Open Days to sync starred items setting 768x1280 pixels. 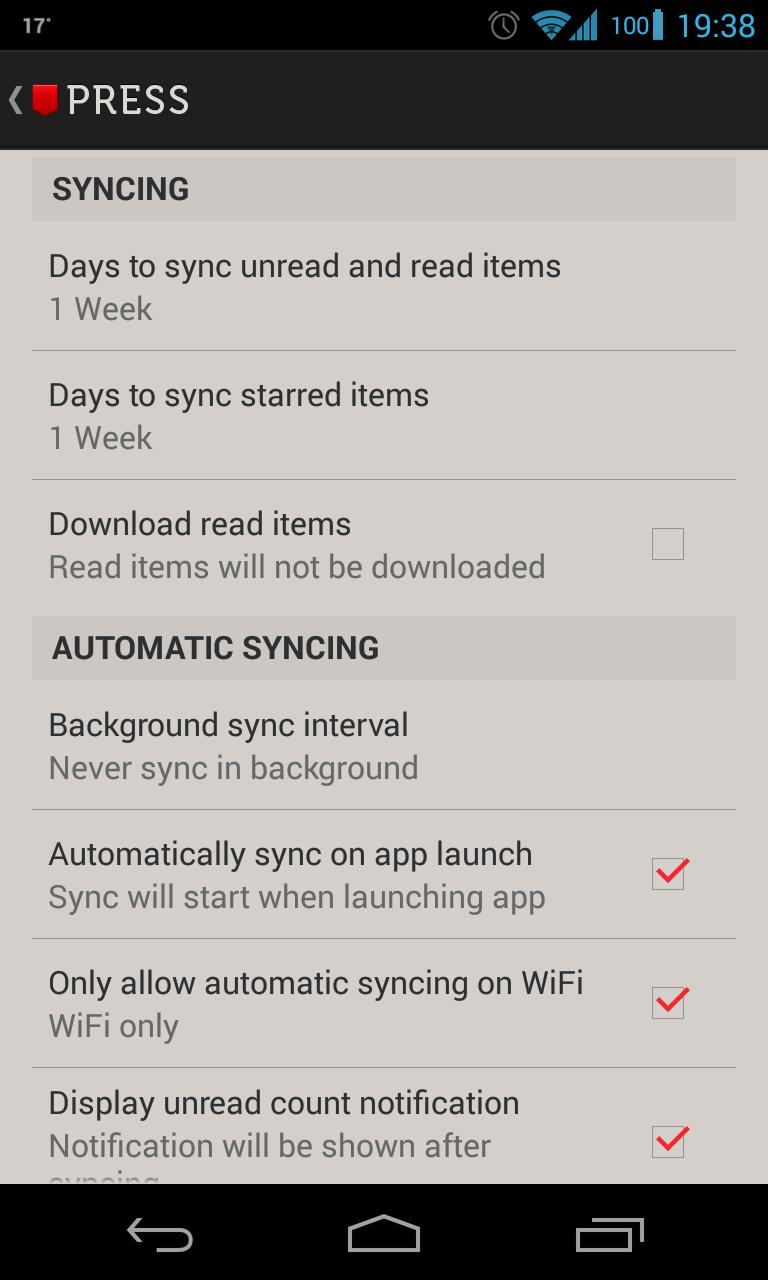tap(384, 415)
